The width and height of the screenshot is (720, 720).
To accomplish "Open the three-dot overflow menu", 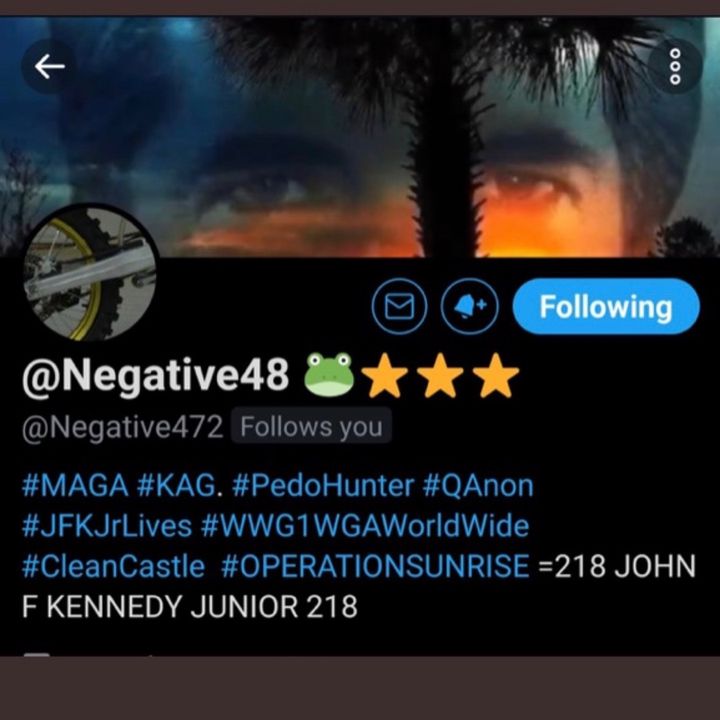I will [x=675, y=66].
